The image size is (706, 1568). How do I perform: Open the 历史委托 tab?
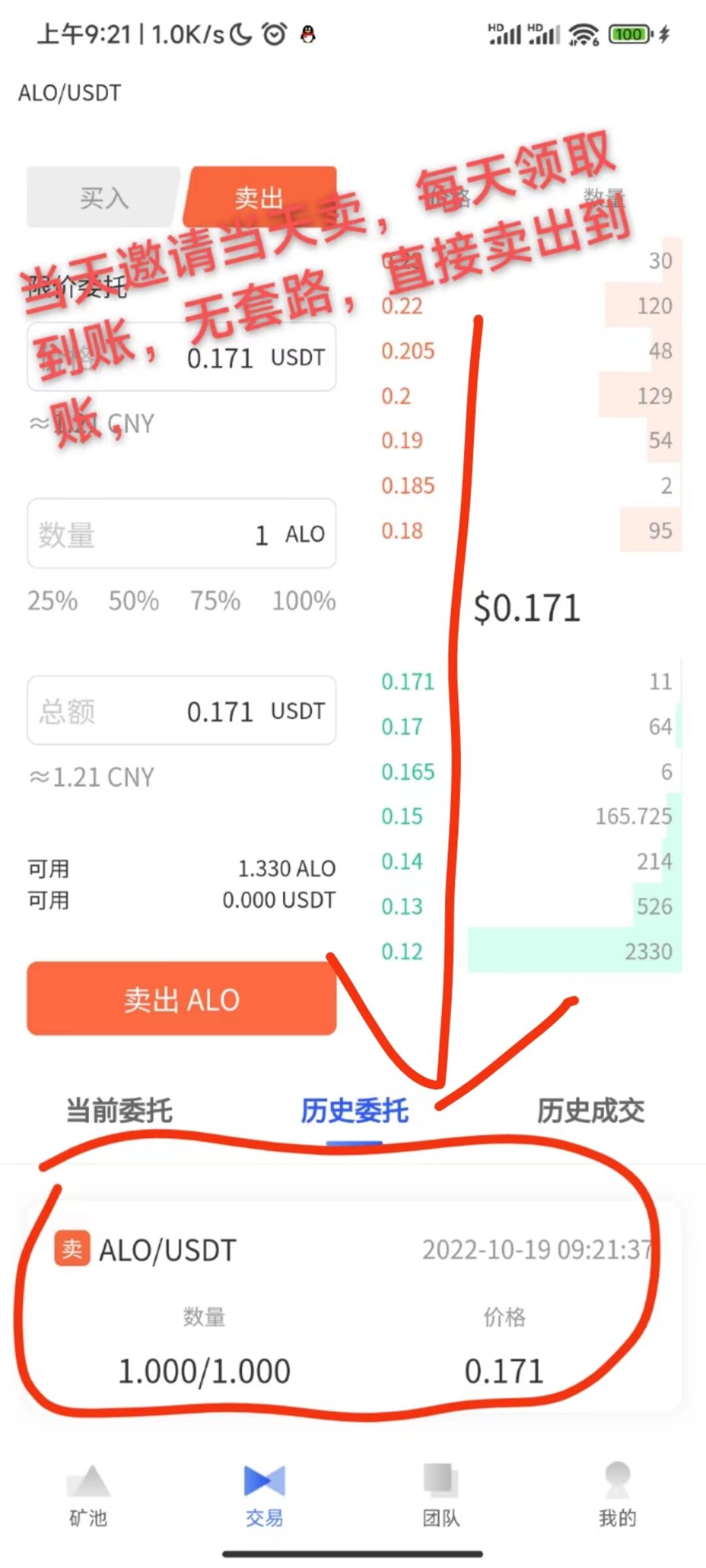click(x=354, y=1111)
